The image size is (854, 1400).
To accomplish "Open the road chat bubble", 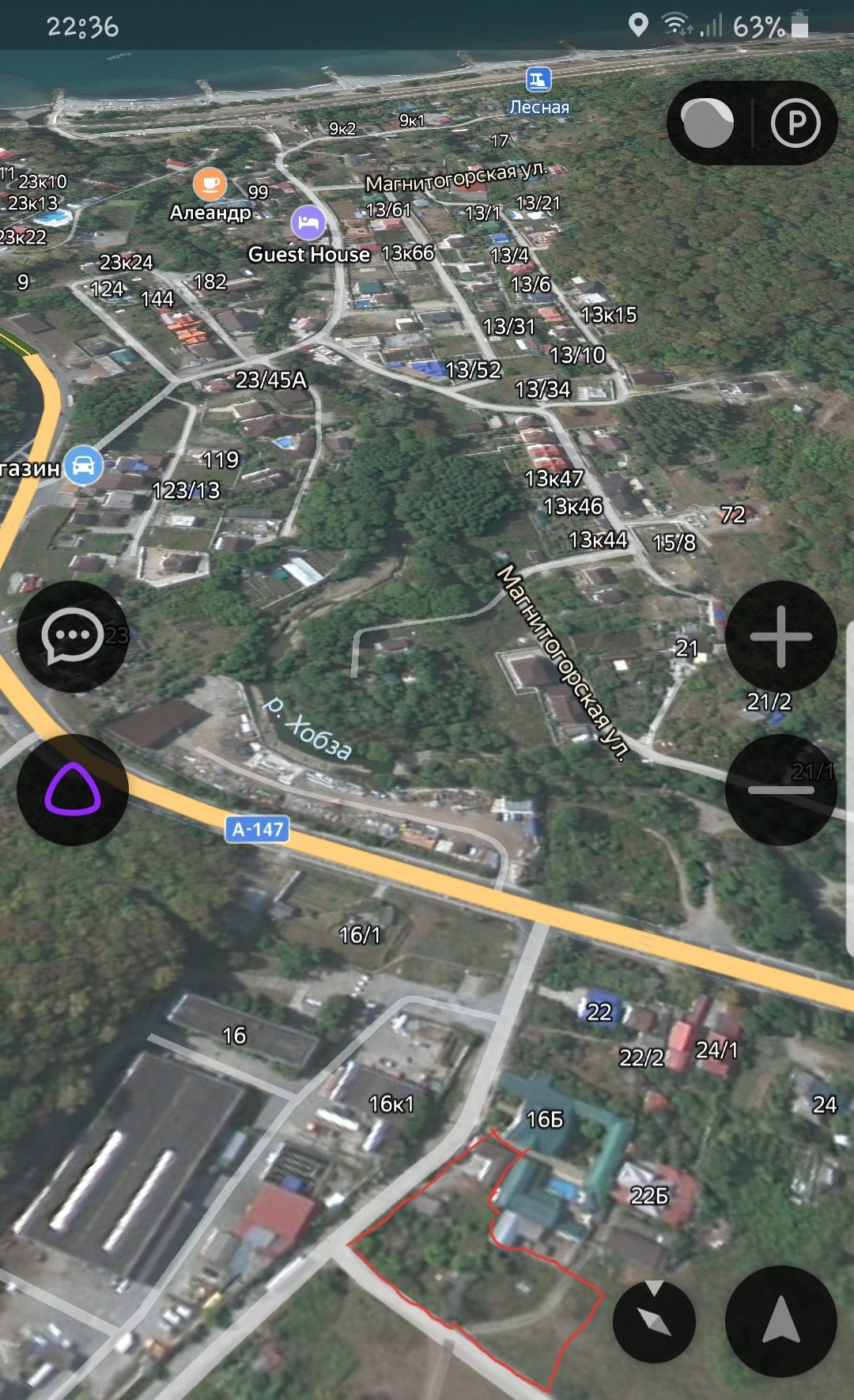I will coord(72,637).
